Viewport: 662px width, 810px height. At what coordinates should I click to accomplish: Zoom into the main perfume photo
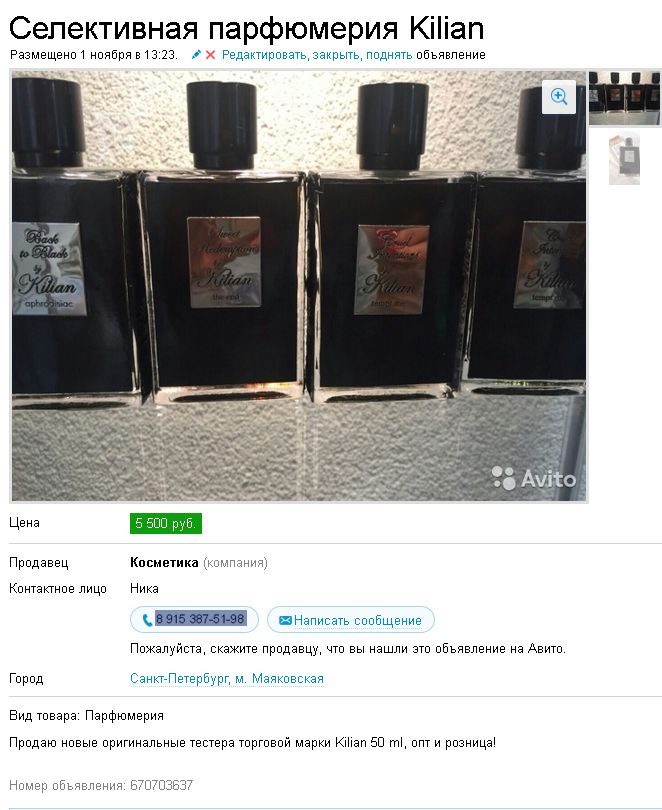click(559, 97)
